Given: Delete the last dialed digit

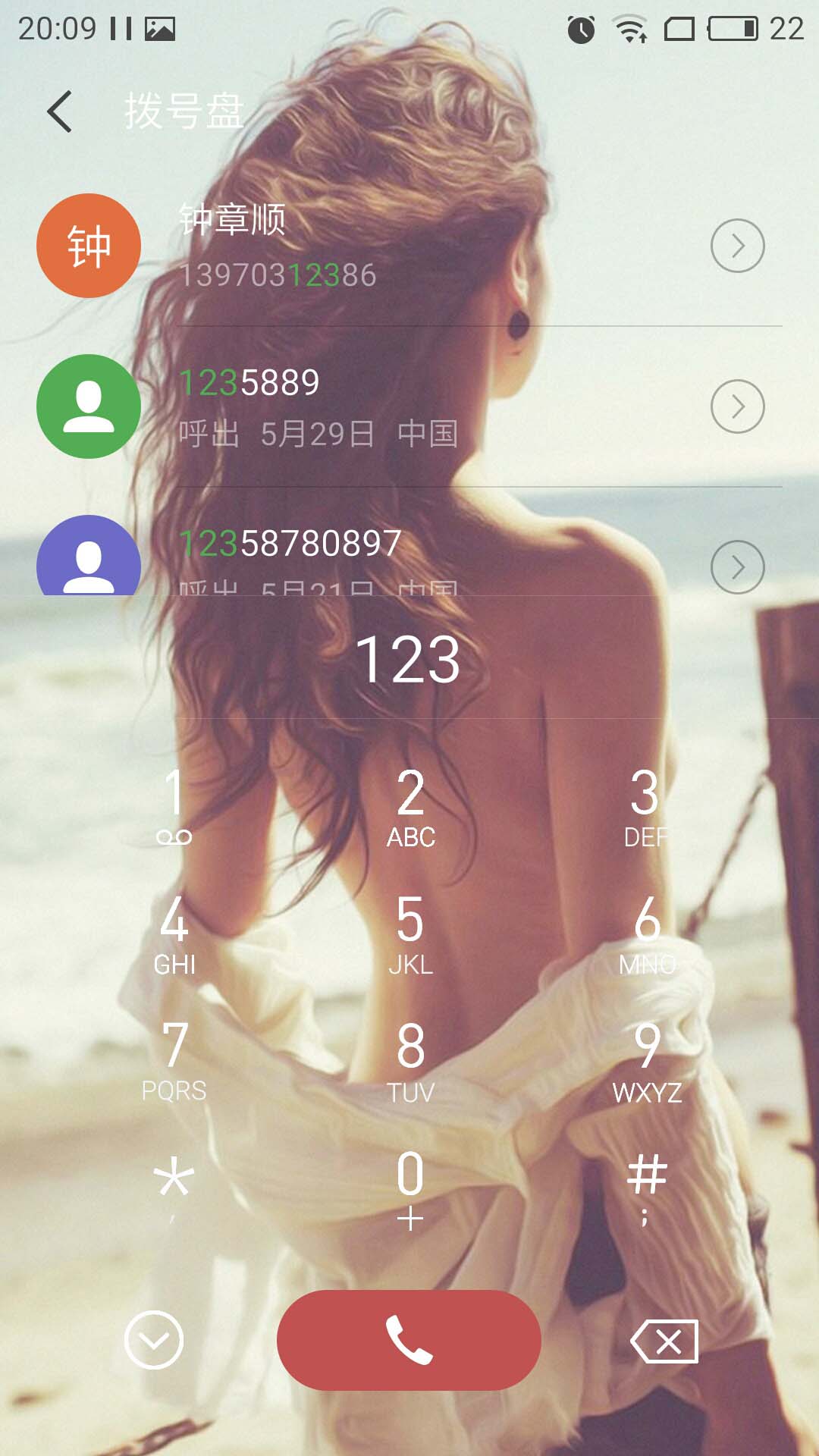Looking at the screenshot, I should point(664,1341).
